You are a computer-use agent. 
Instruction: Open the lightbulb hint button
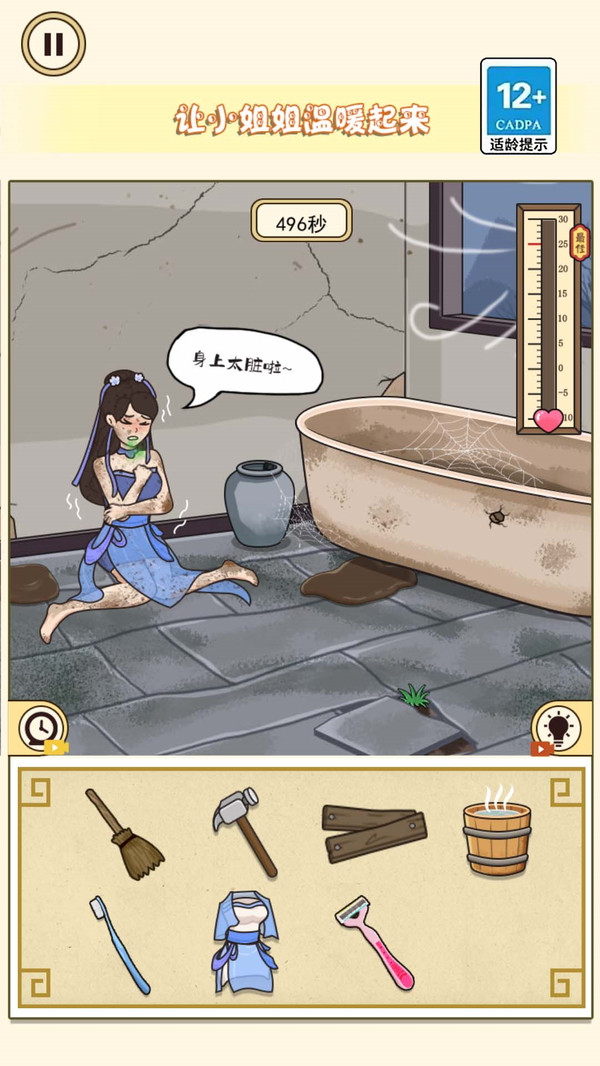click(x=557, y=728)
